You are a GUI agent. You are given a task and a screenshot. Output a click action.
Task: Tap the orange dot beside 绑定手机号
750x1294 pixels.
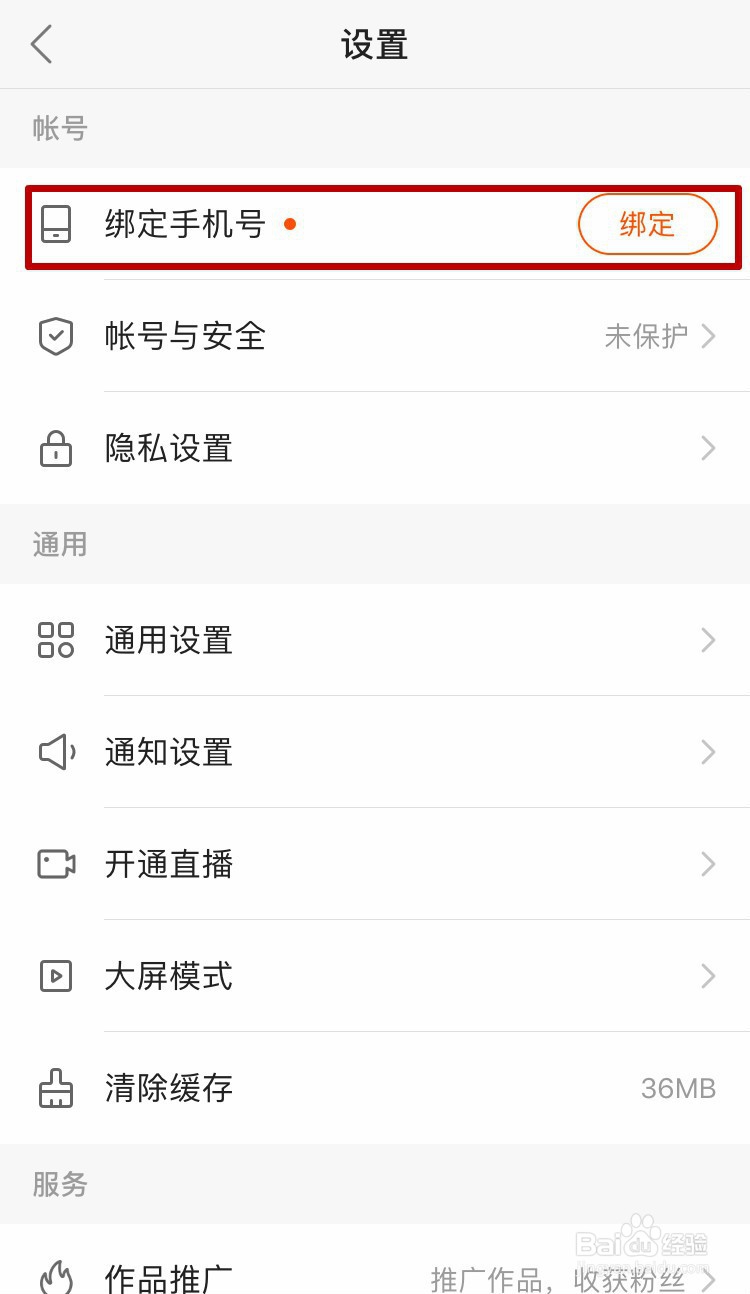(x=289, y=224)
